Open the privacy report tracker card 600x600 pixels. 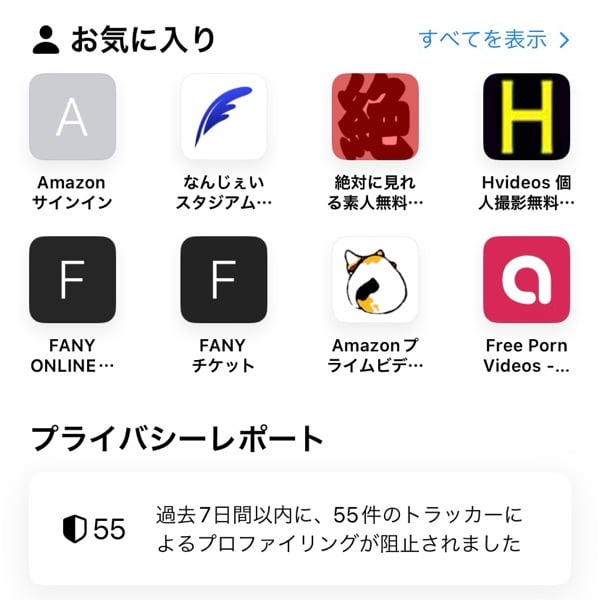tap(300, 529)
